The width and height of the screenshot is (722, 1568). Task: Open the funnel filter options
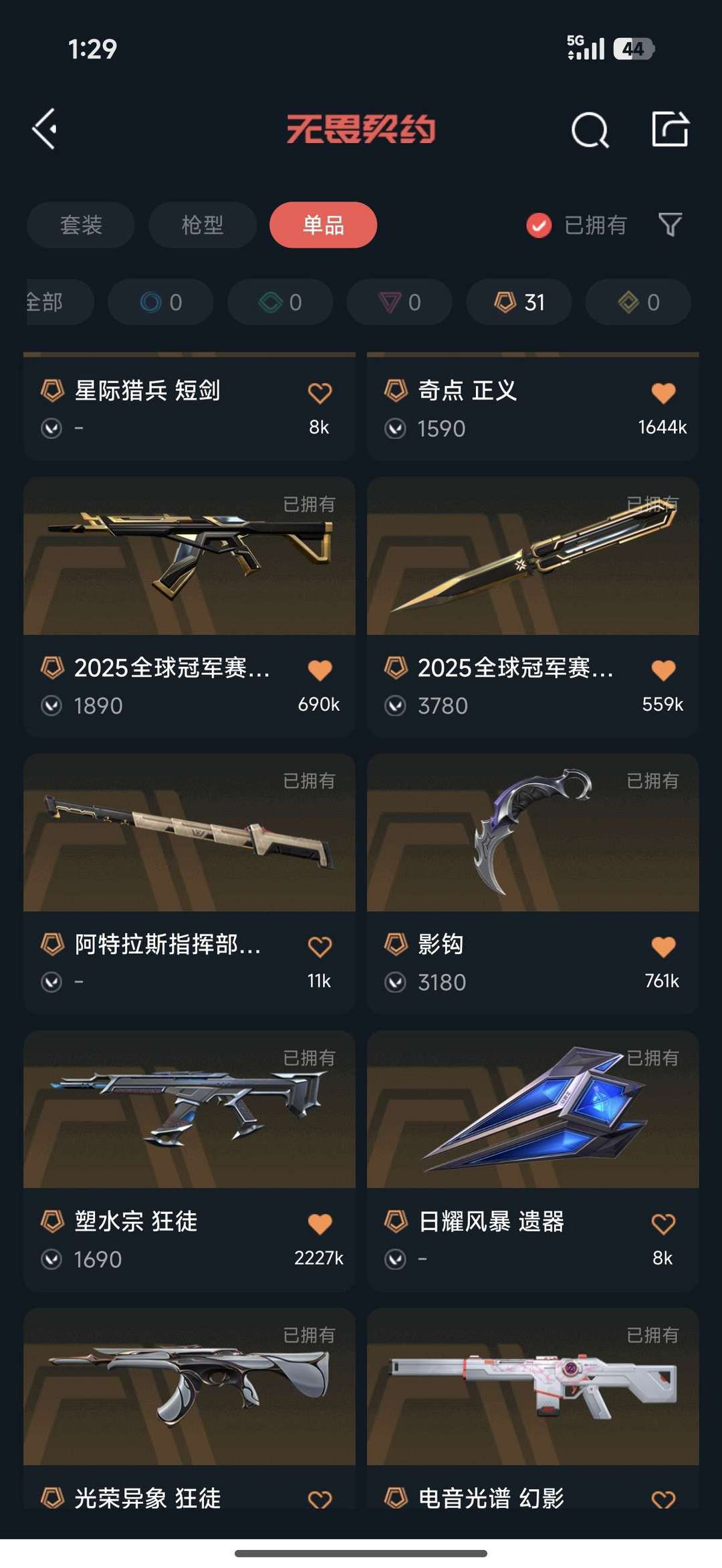coord(670,225)
